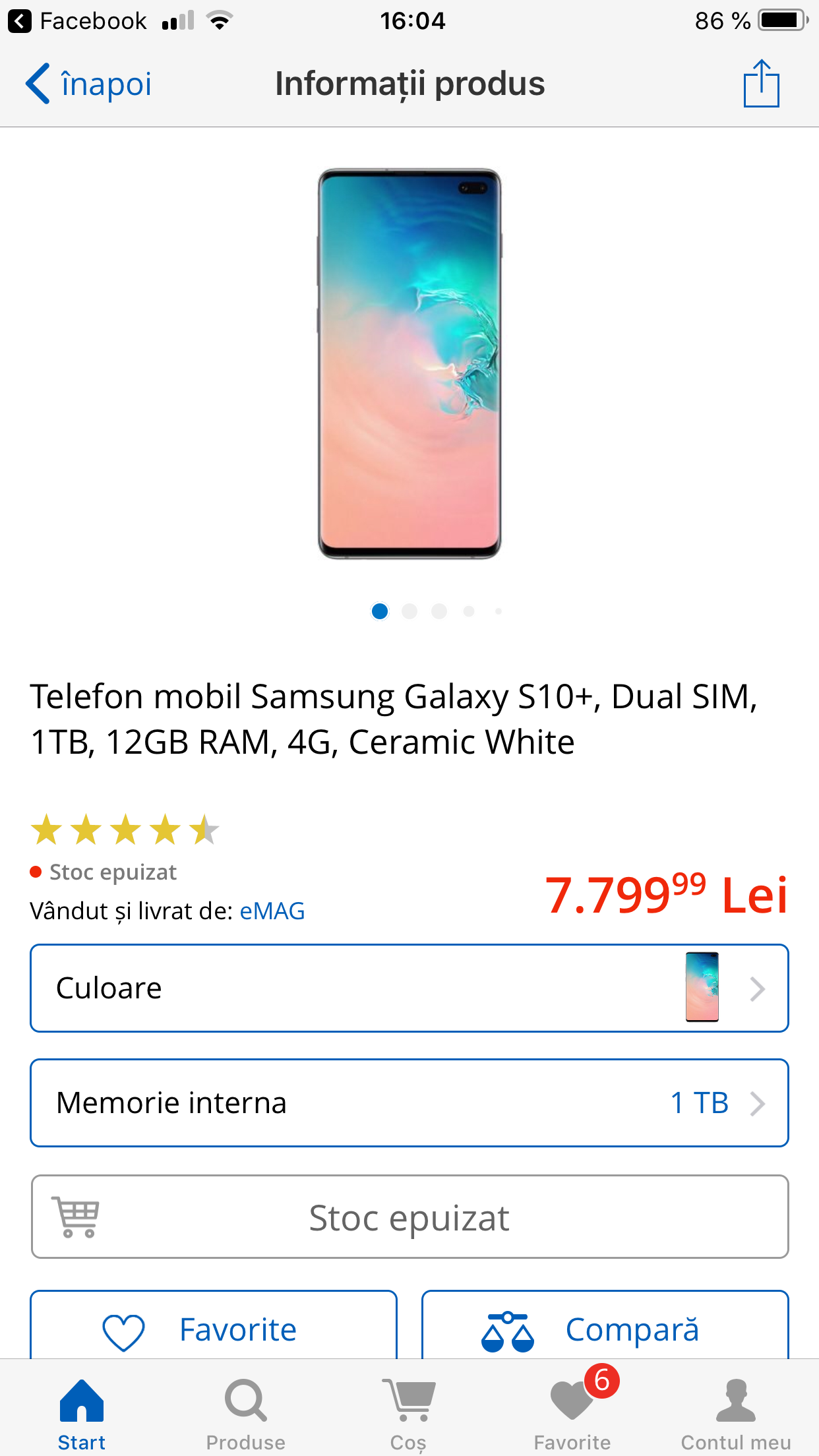Open the Culoare color selector
The width and height of the screenshot is (819, 1456).
[x=409, y=988]
